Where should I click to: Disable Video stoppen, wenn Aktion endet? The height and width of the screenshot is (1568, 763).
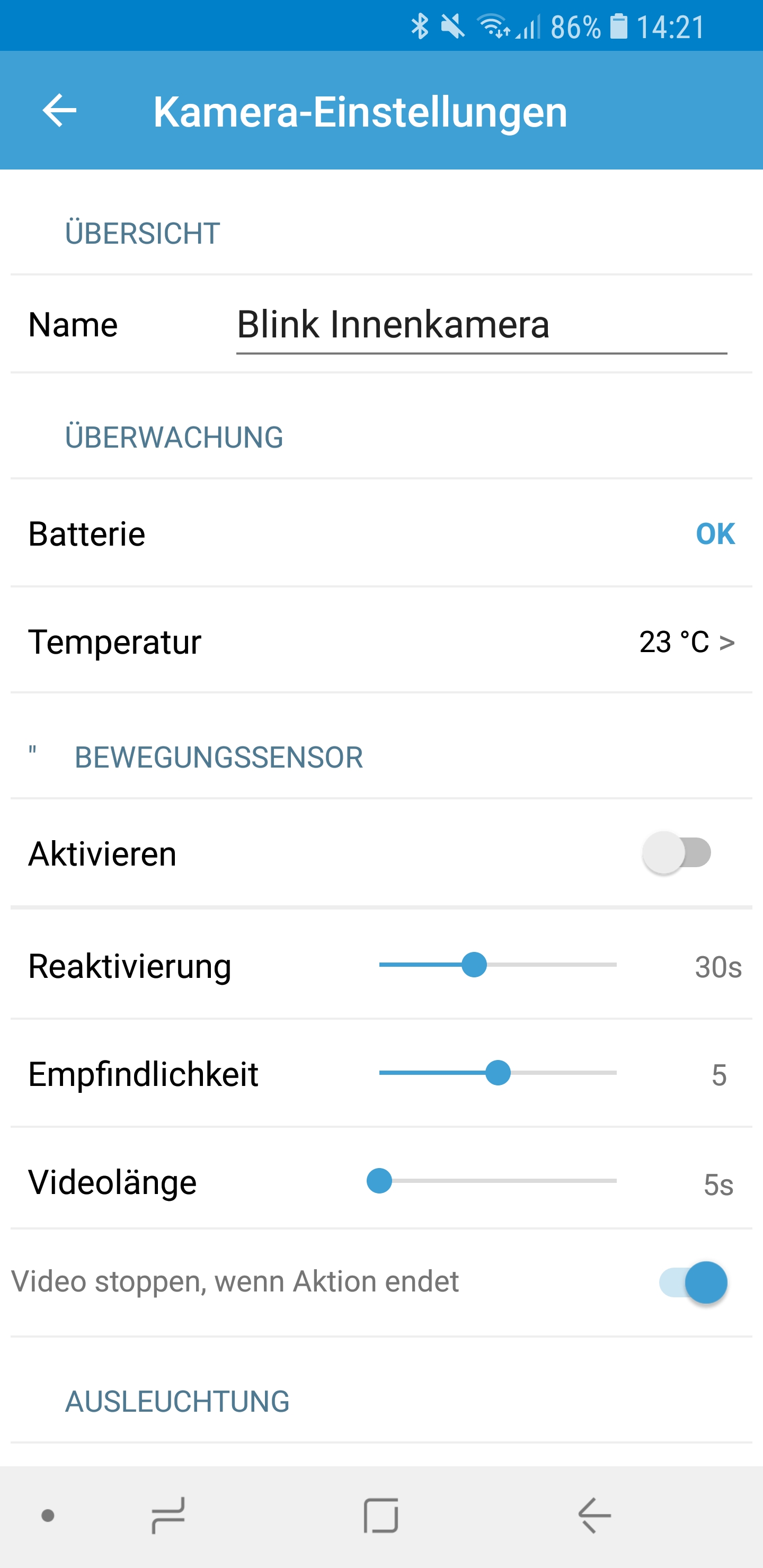[694, 1282]
